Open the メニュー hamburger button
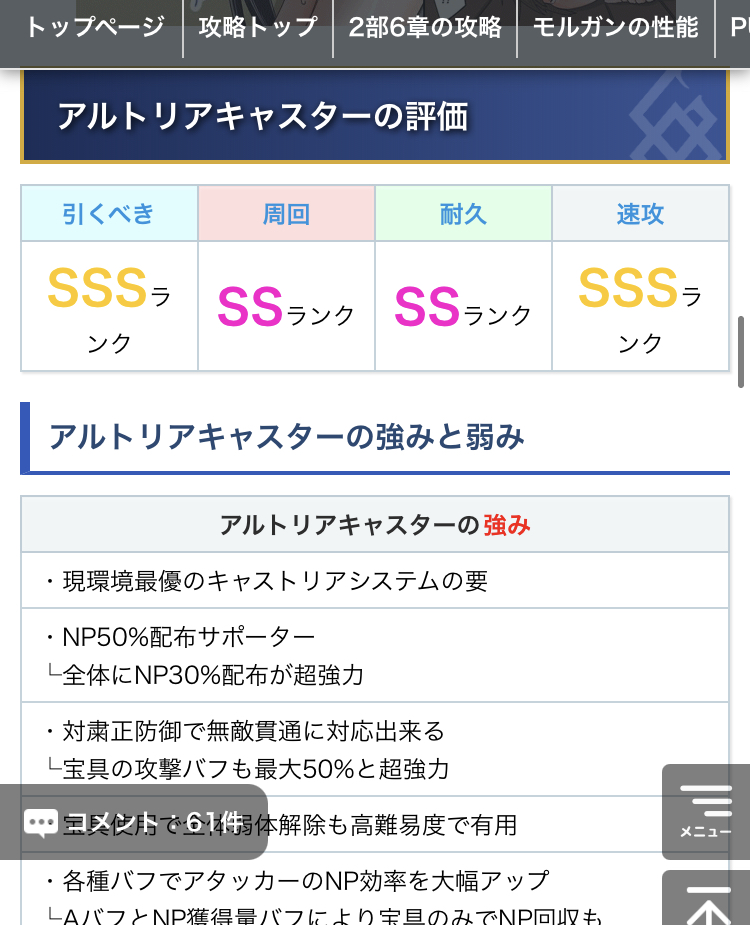 [706, 812]
